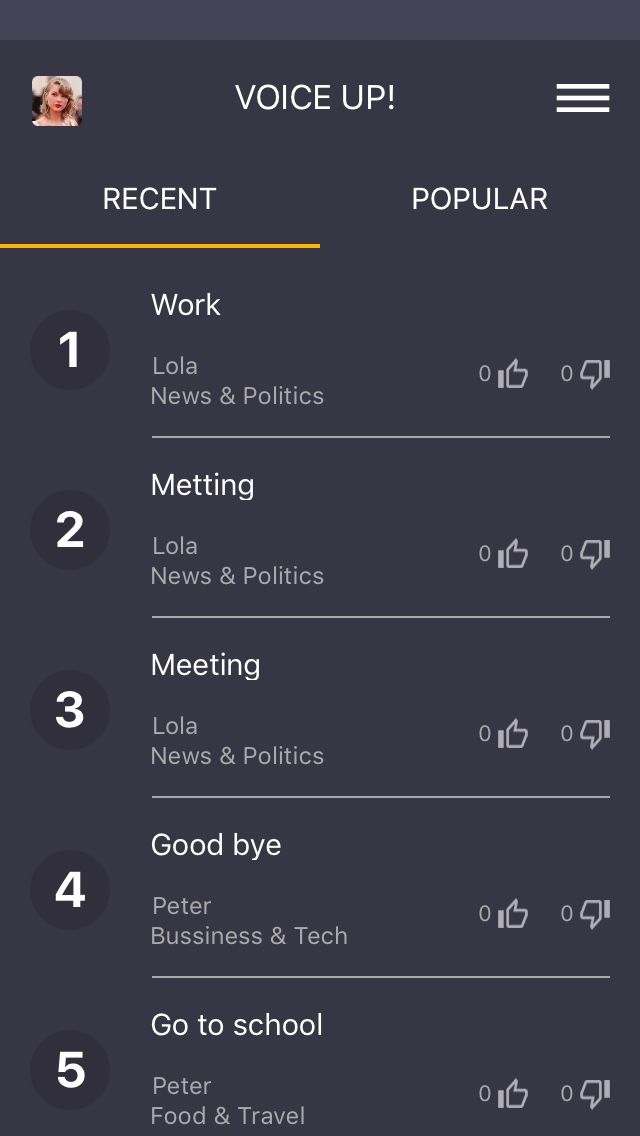Switch to the Popular tab

pyautogui.click(x=479, y=199)
